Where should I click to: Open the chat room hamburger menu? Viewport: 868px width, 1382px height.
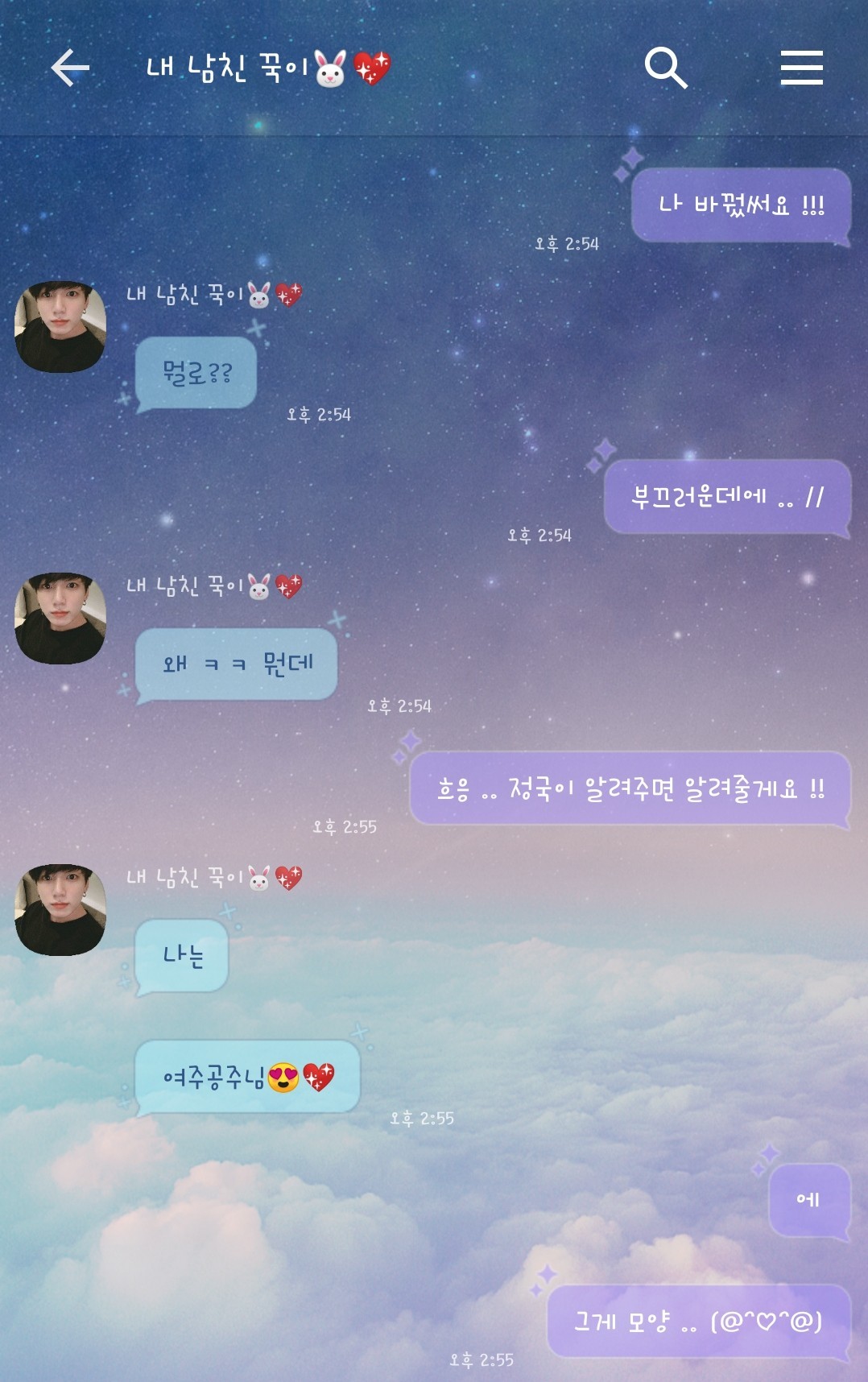click(801, 68)
